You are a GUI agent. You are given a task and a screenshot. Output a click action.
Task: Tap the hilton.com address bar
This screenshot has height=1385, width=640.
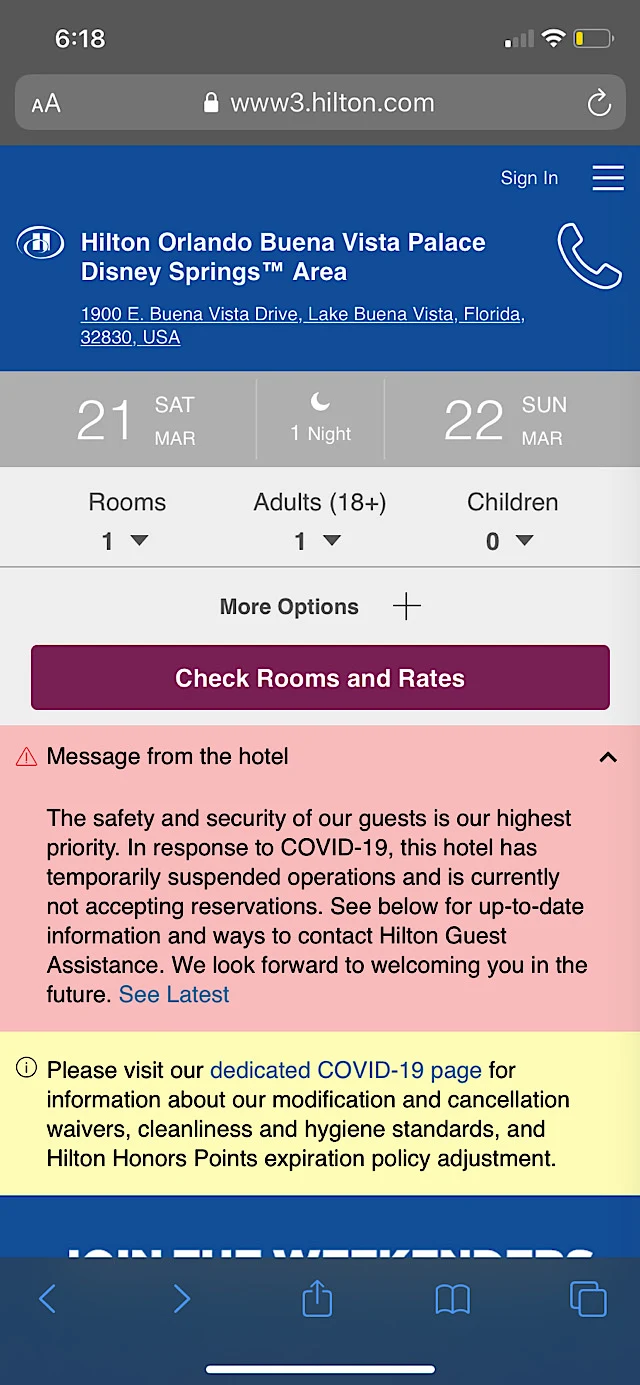(320, 103)
